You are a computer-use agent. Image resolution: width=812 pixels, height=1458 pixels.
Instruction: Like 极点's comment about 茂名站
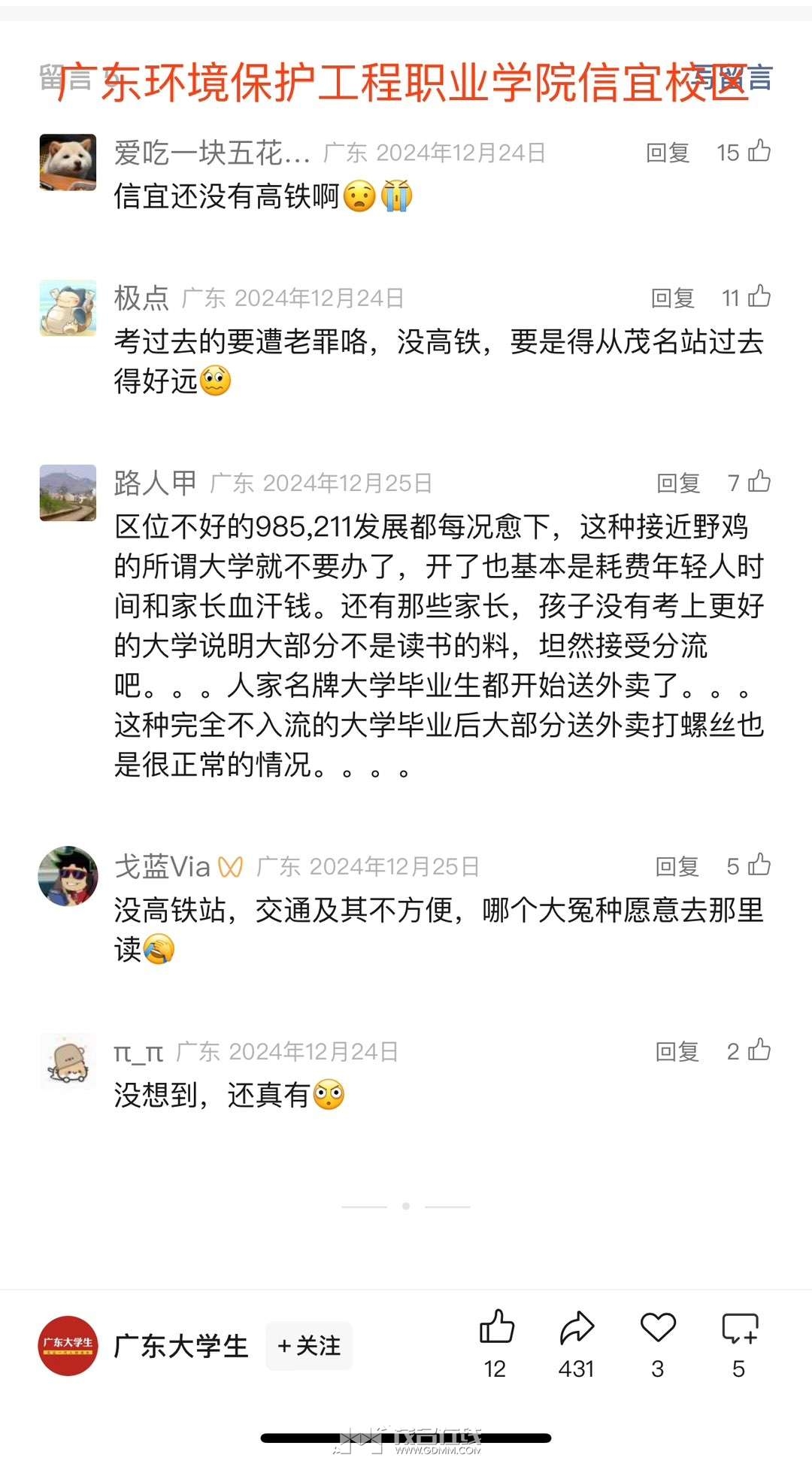point(759,297)
